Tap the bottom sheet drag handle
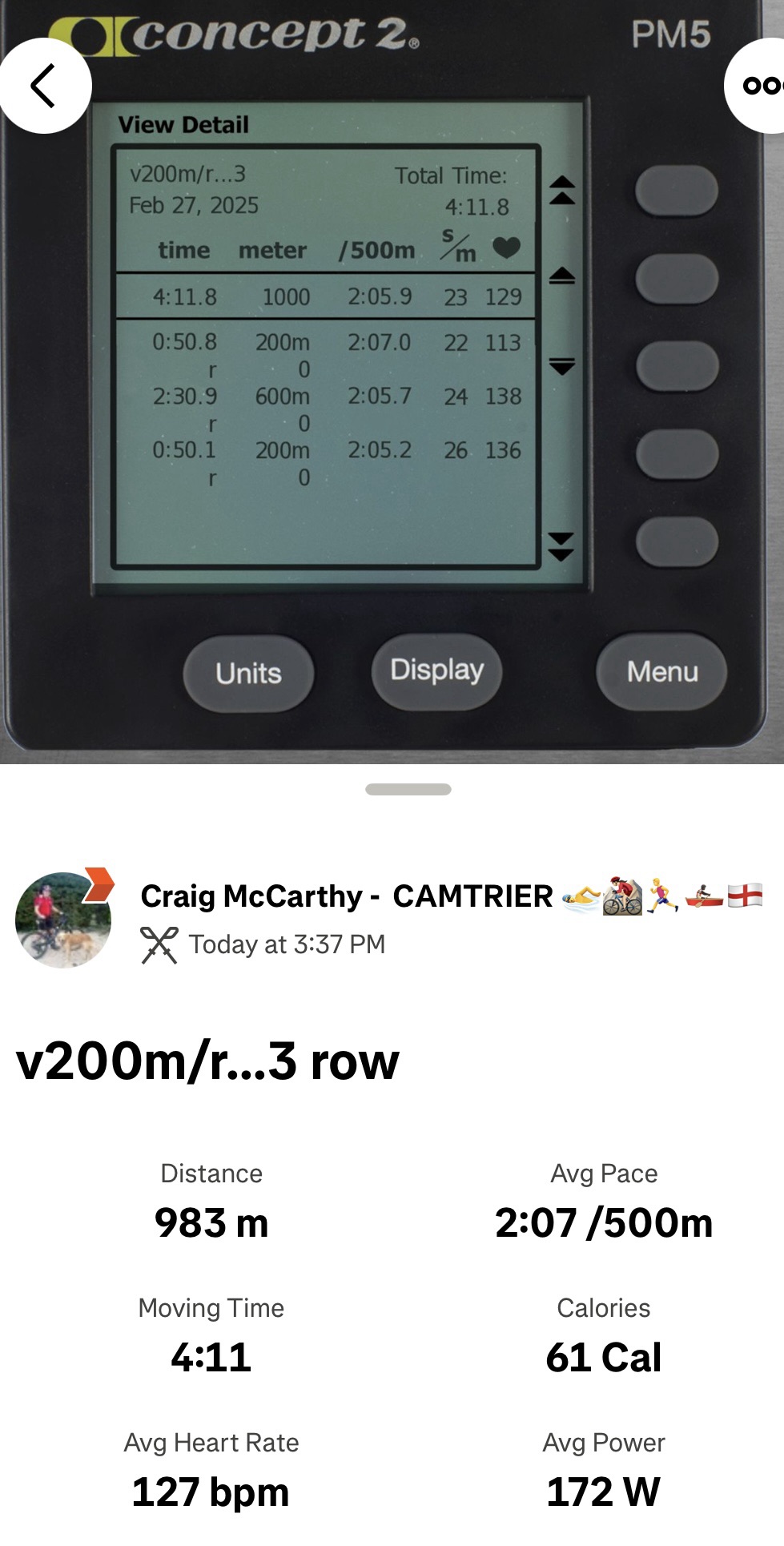The height and width of the screenshot is (1546, 784). [408, 789]
